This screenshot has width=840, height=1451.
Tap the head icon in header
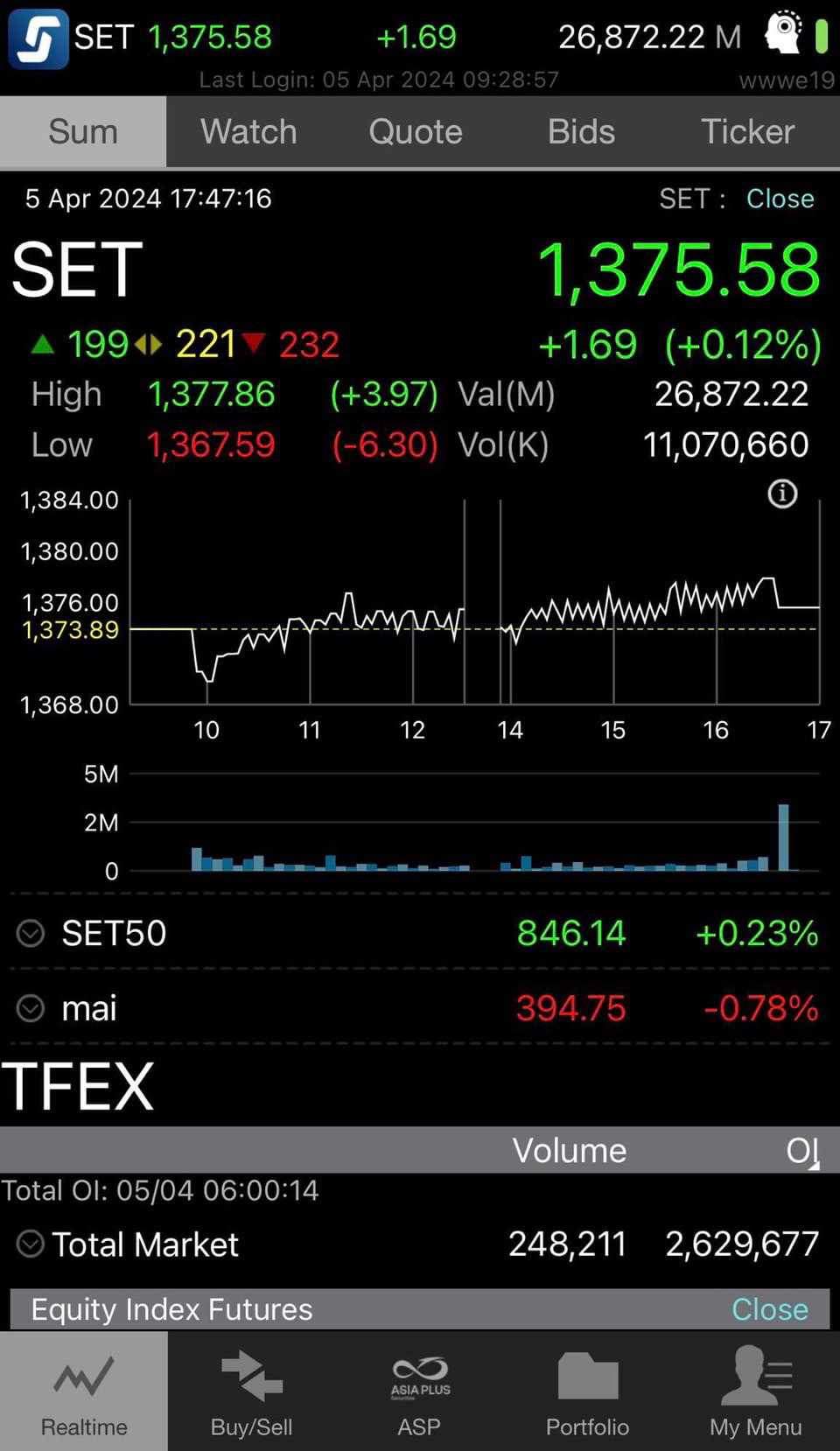tap(783, 33)
